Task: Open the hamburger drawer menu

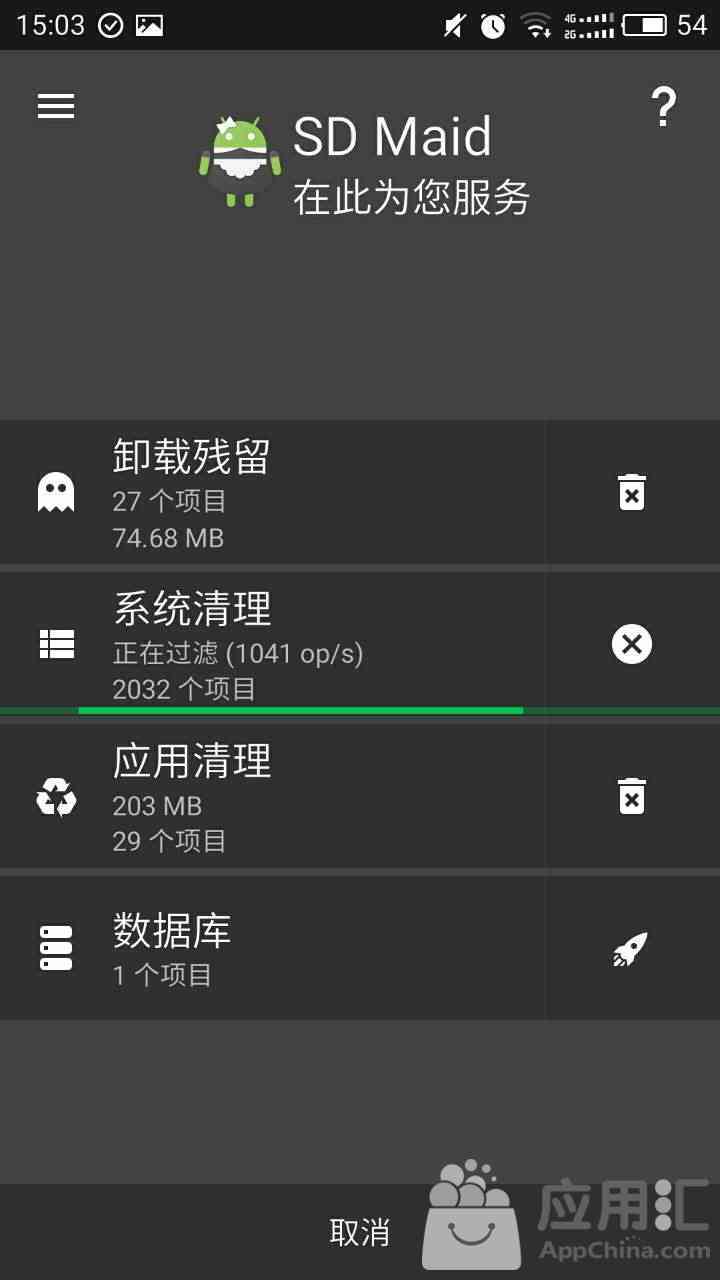Action: click(x=56, y=106)
